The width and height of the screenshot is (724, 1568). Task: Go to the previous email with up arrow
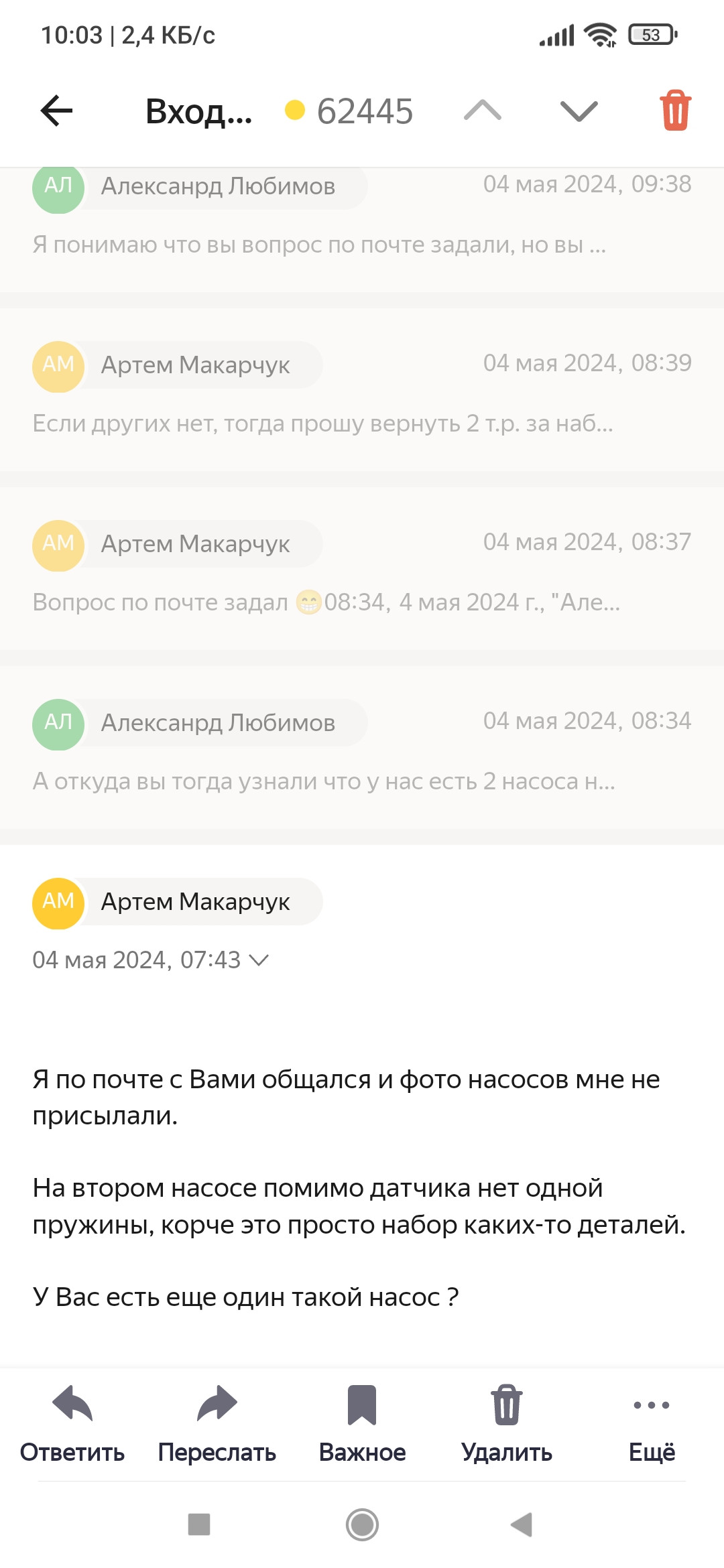(483, 111)
